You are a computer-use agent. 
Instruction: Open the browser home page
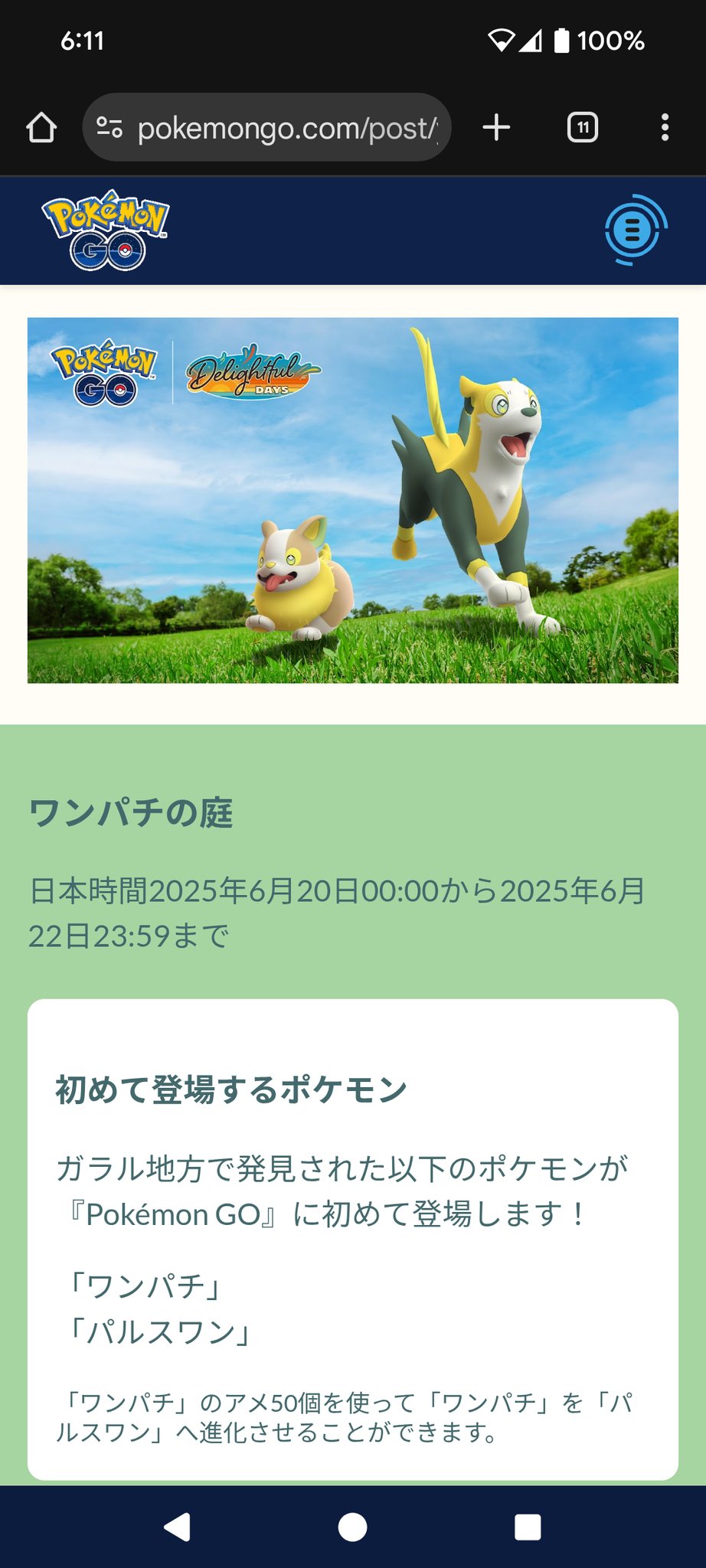(x=41, y=128)
